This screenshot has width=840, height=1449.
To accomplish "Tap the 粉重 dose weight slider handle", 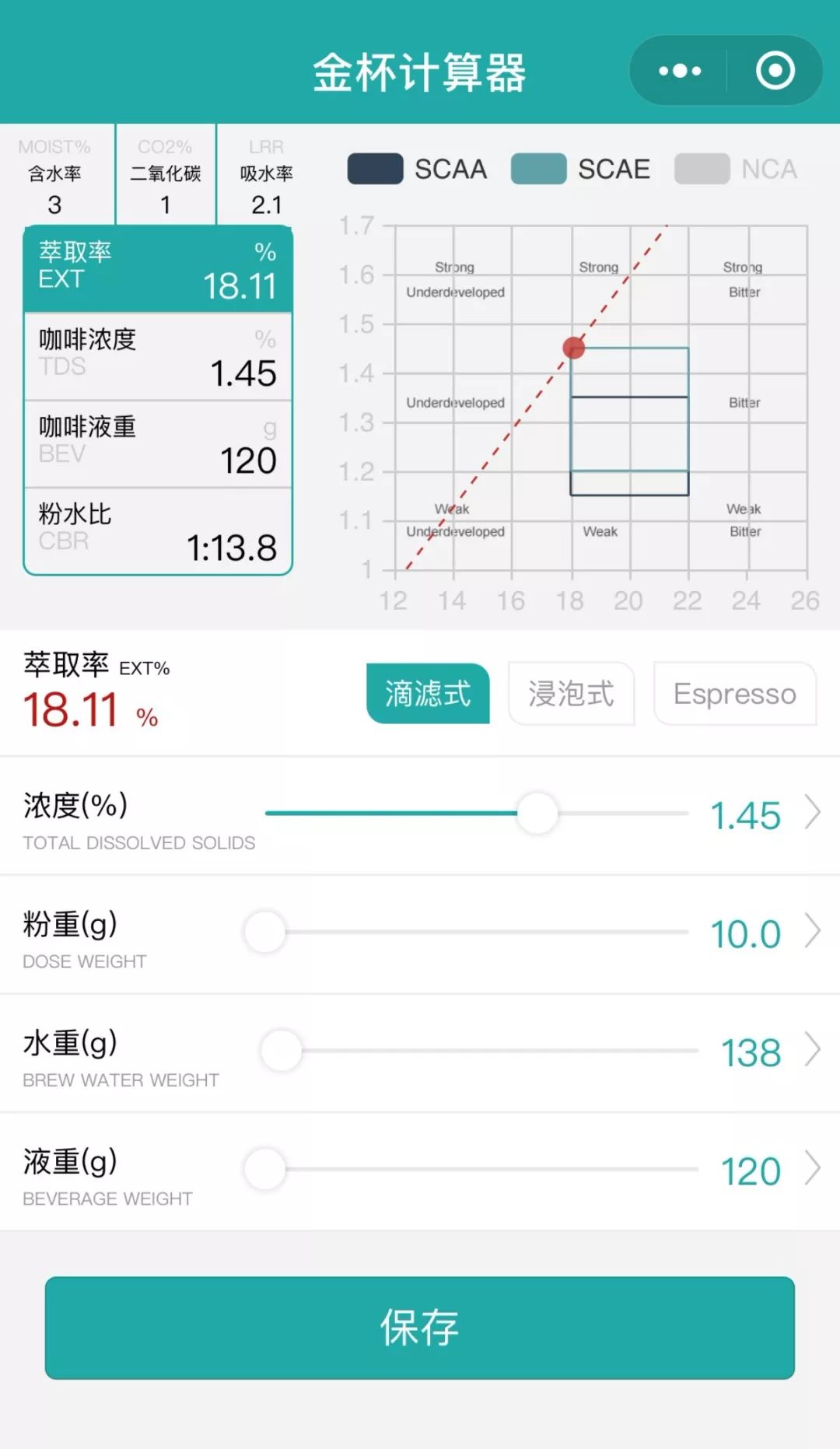I will 265,932.
